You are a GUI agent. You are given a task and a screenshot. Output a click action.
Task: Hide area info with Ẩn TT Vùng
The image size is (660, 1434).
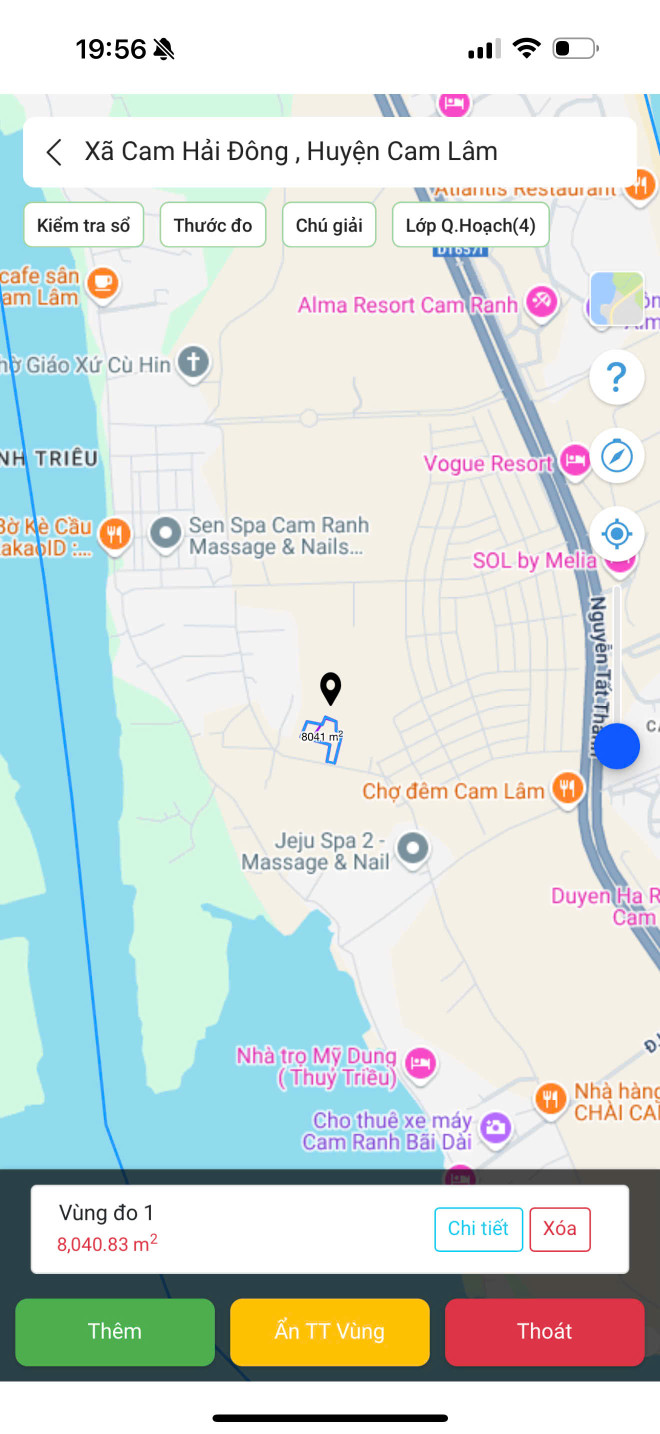click(x=330, y=1331)
